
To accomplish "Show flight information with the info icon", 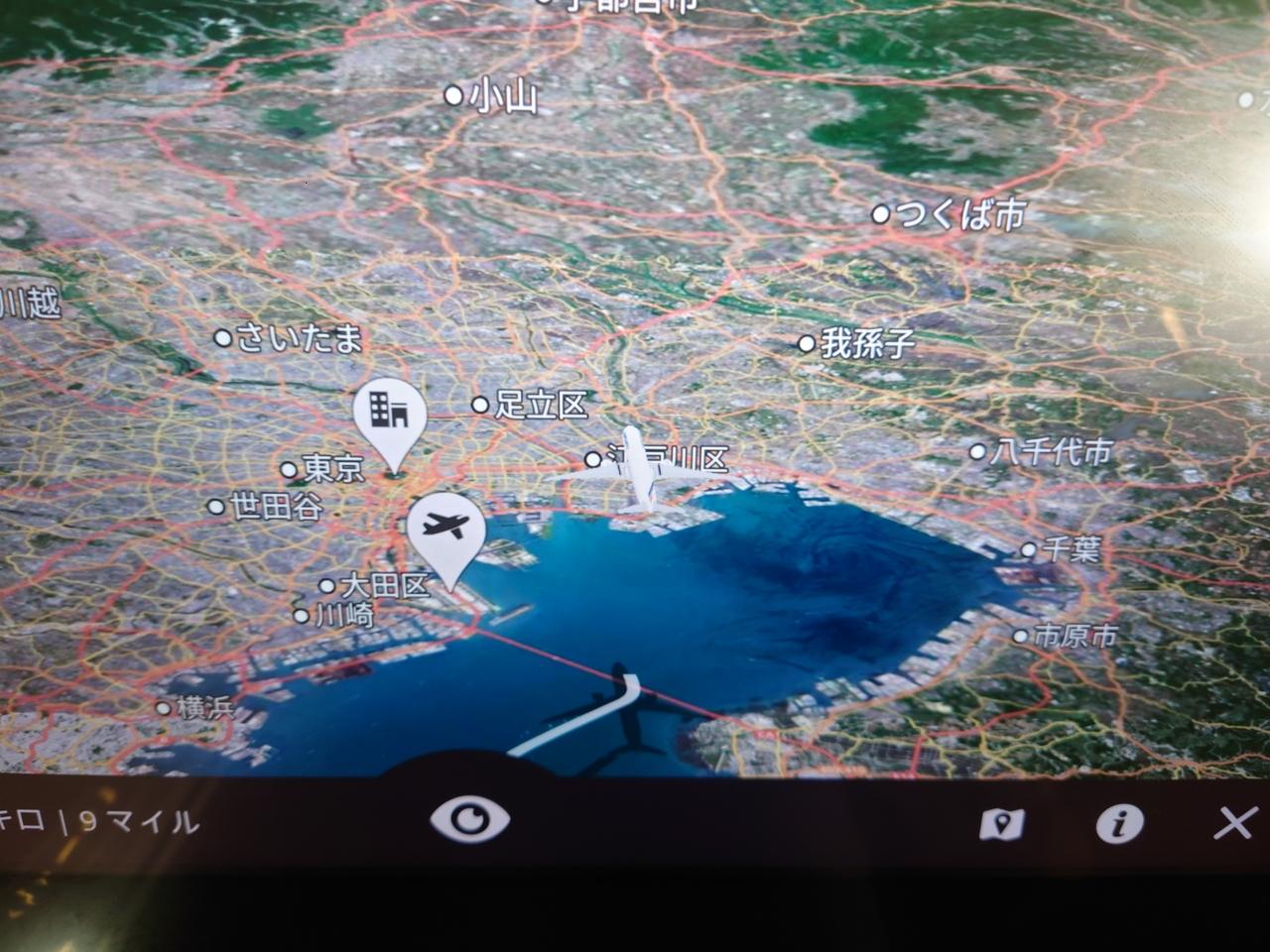I will click(1119, 823).
